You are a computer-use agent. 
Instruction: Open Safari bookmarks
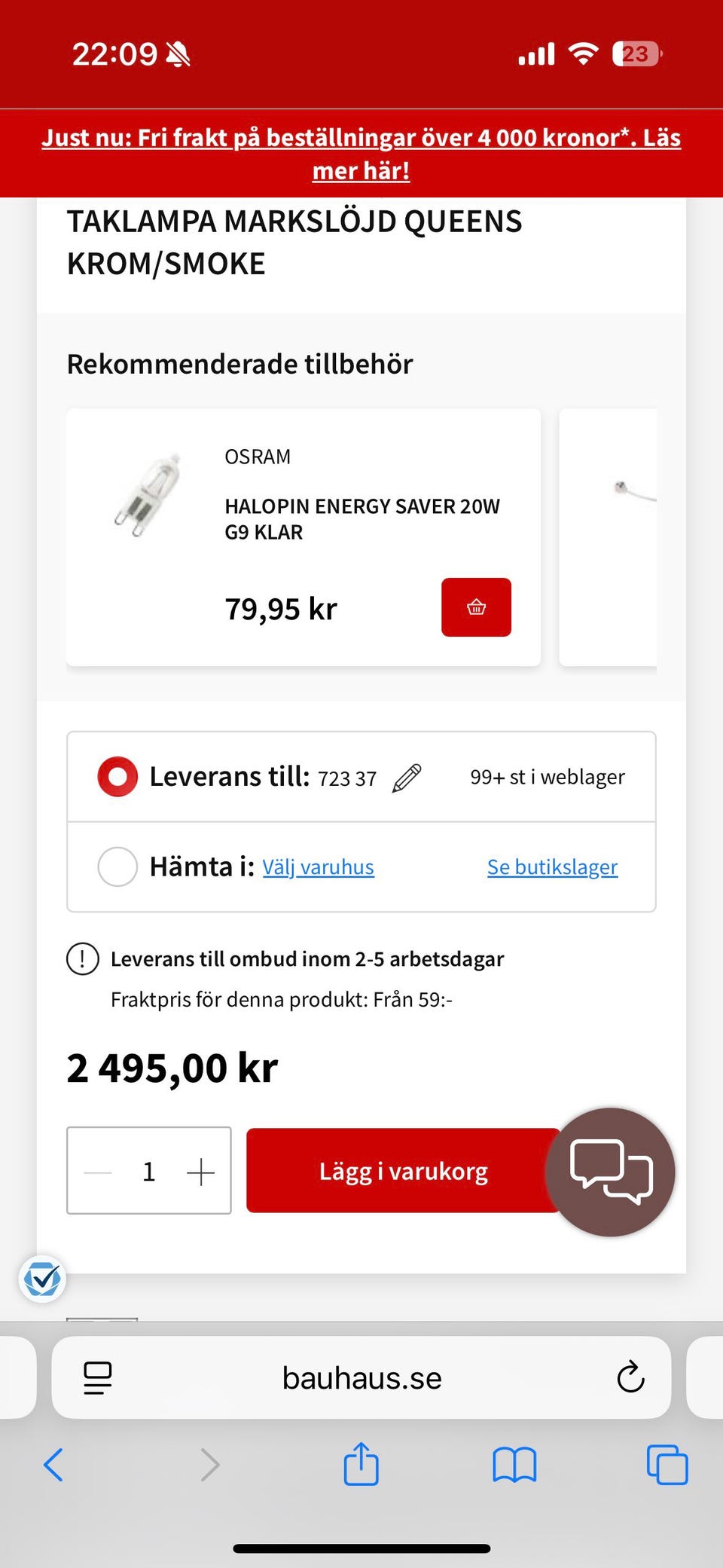[514, 1465]
